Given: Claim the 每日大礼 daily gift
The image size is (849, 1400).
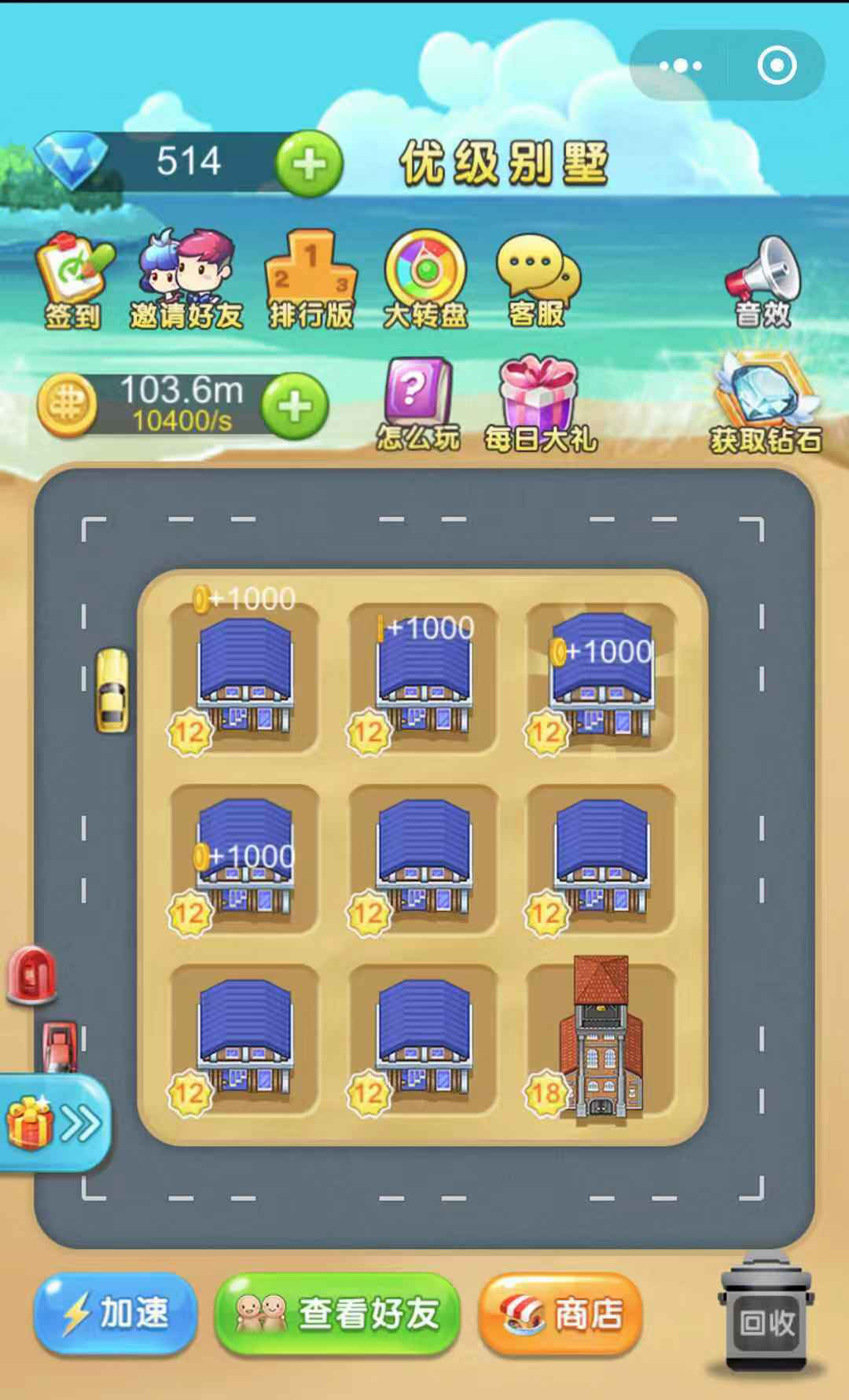Looking at the screenshot, I should [539, 404].
